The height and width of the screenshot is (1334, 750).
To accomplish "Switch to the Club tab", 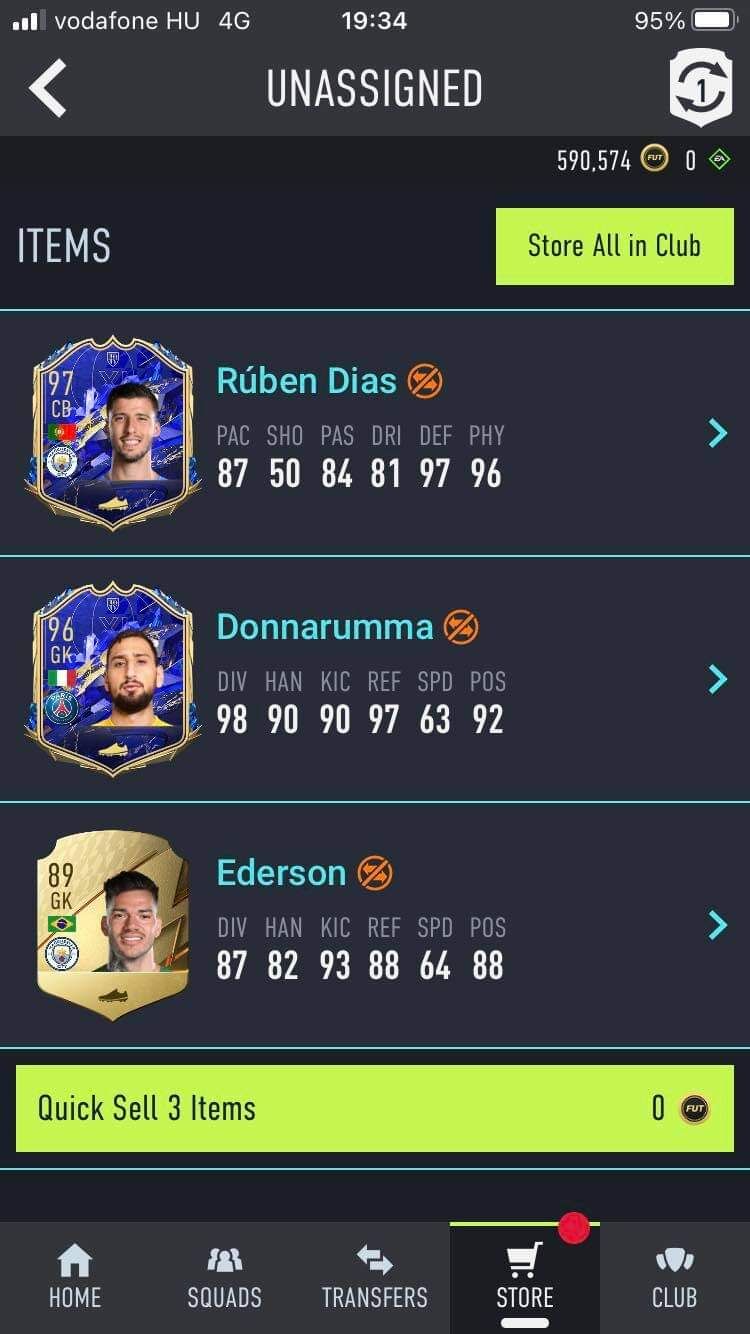I will point(674,1277).
